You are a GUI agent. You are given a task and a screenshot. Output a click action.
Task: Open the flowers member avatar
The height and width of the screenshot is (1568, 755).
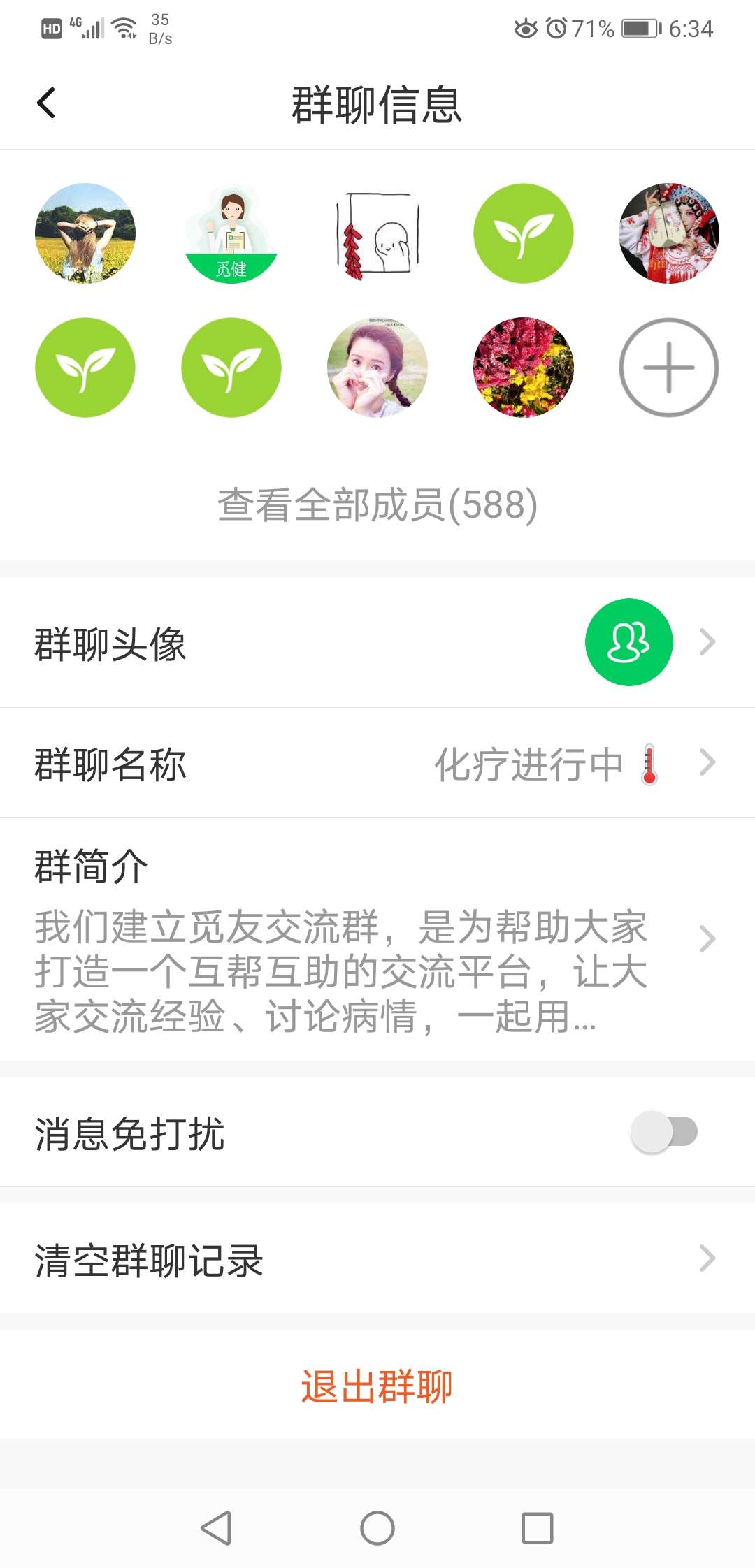(523, 368)
